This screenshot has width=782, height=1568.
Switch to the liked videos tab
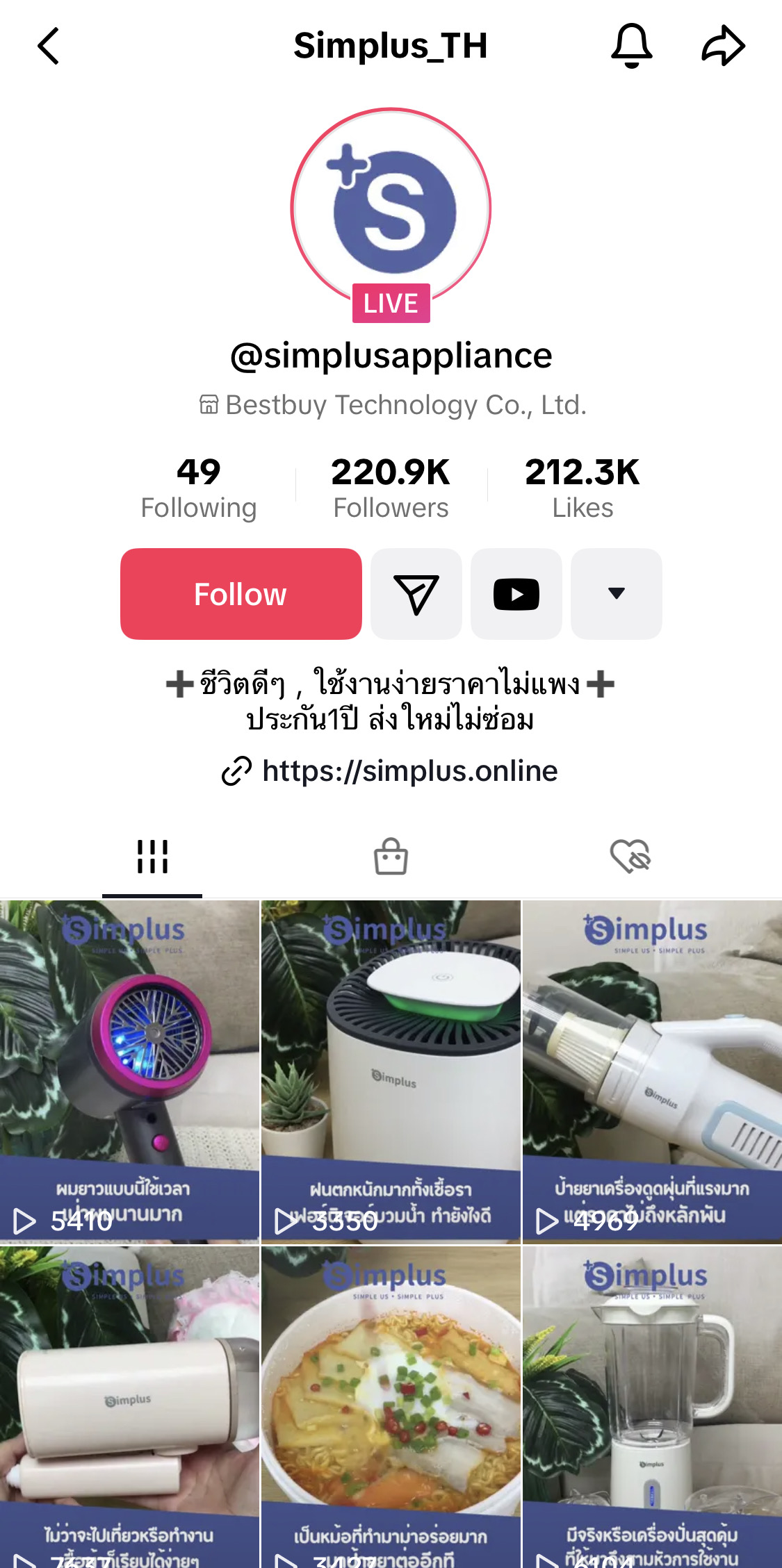click(x=630, y=857)
